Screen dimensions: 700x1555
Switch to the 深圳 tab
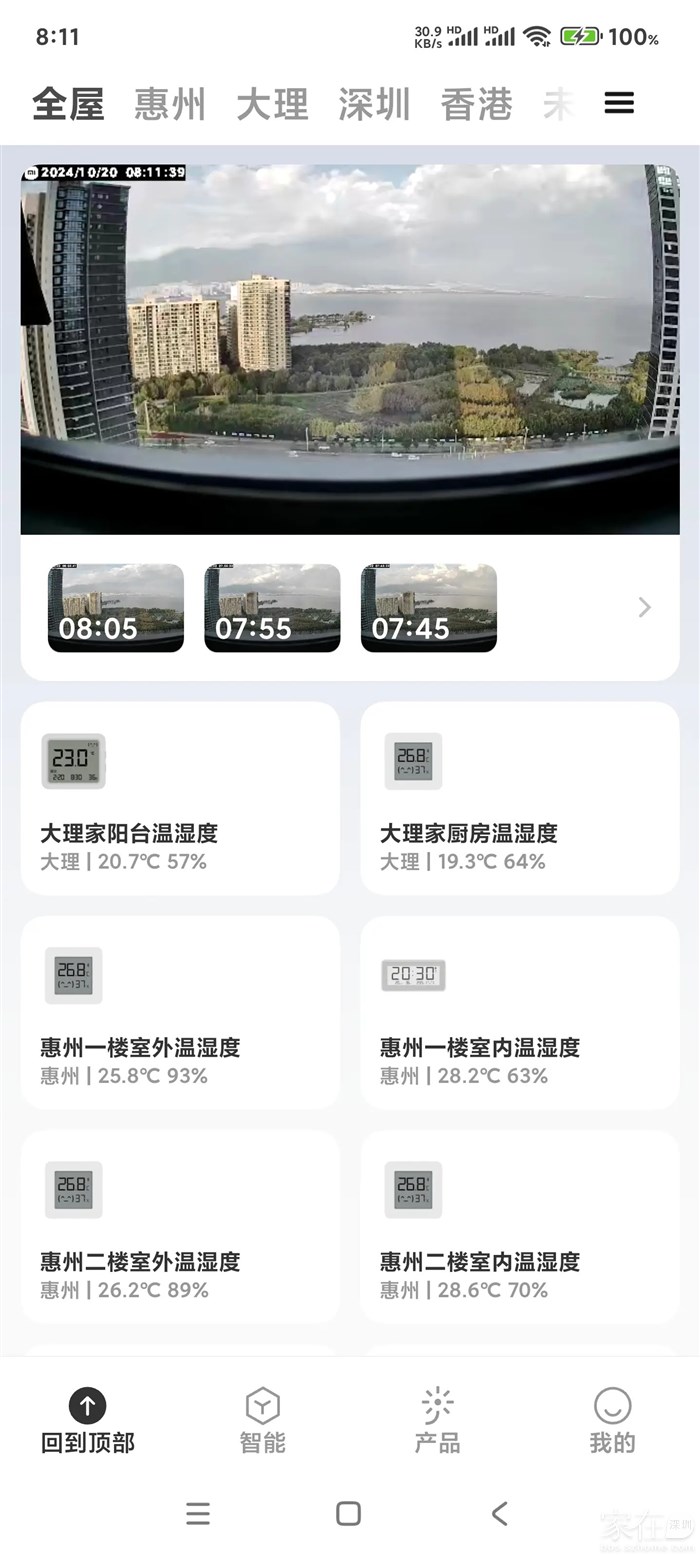point(374,104)
